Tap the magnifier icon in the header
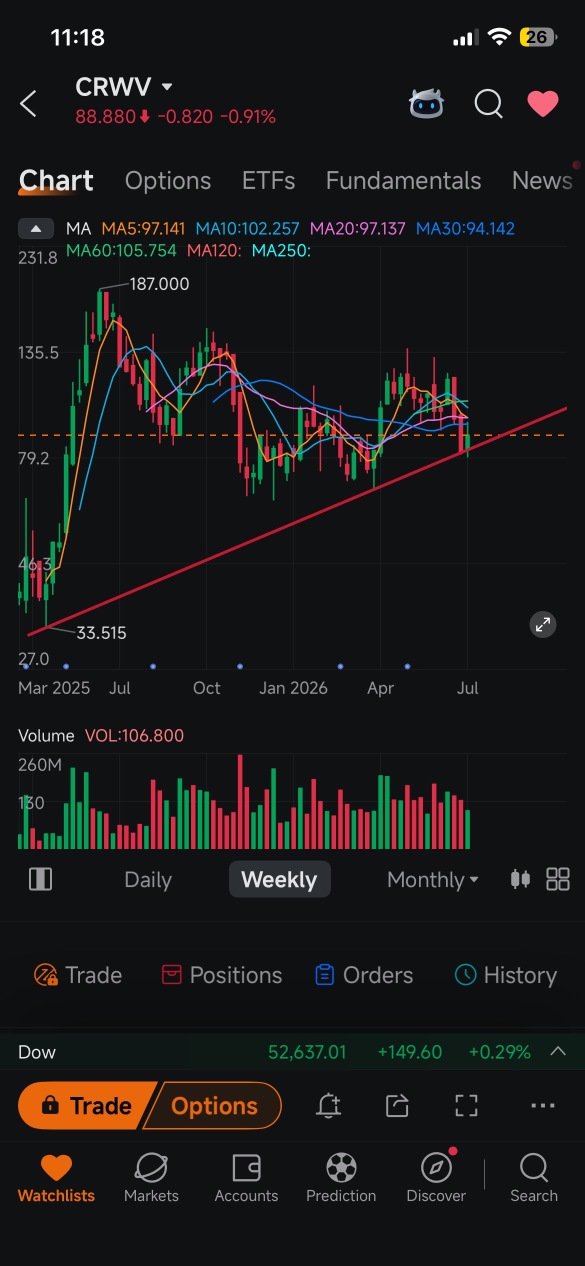 point(488,103)
